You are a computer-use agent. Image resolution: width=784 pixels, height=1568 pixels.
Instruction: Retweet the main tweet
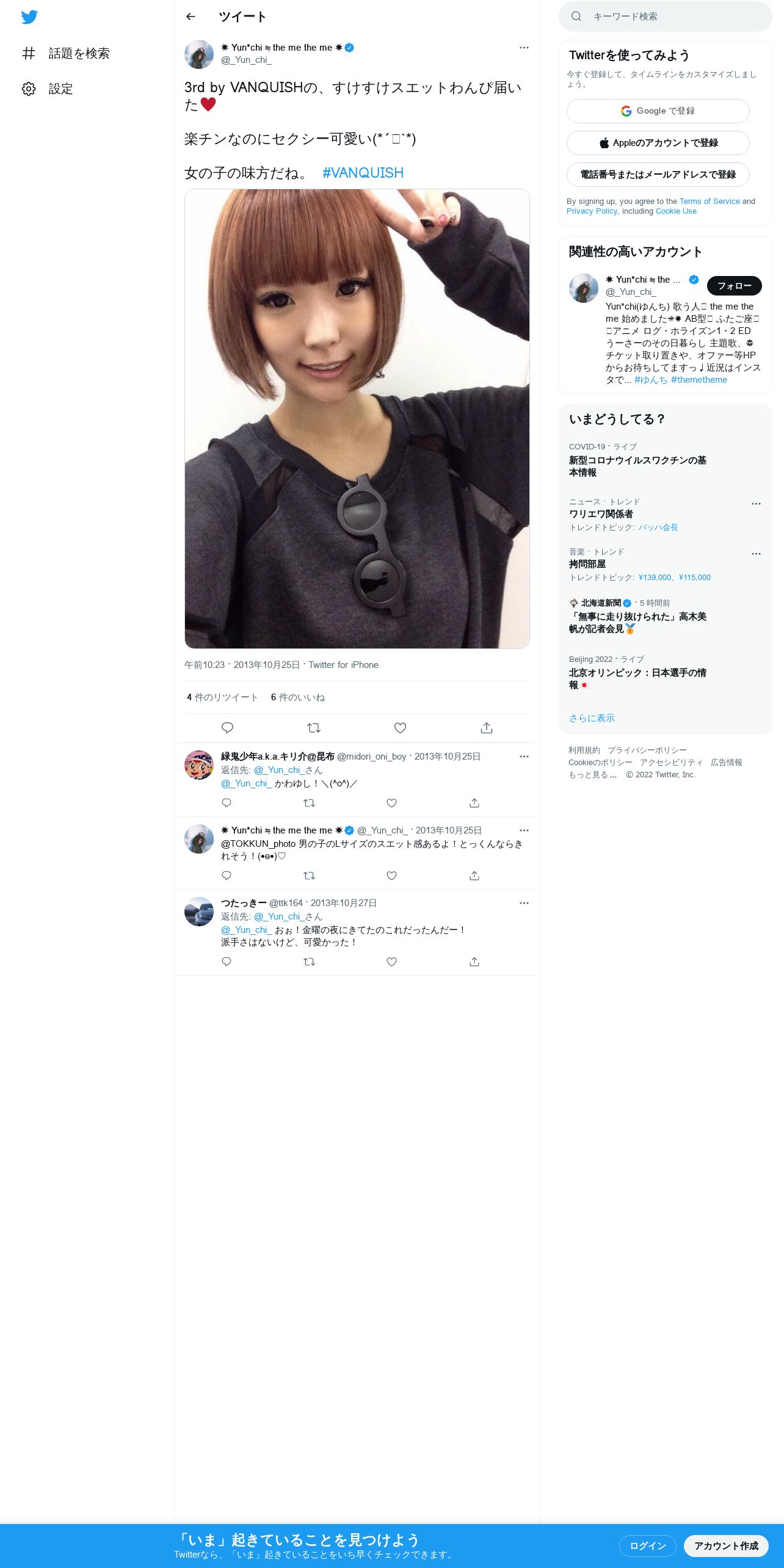(x=314, y=728)
